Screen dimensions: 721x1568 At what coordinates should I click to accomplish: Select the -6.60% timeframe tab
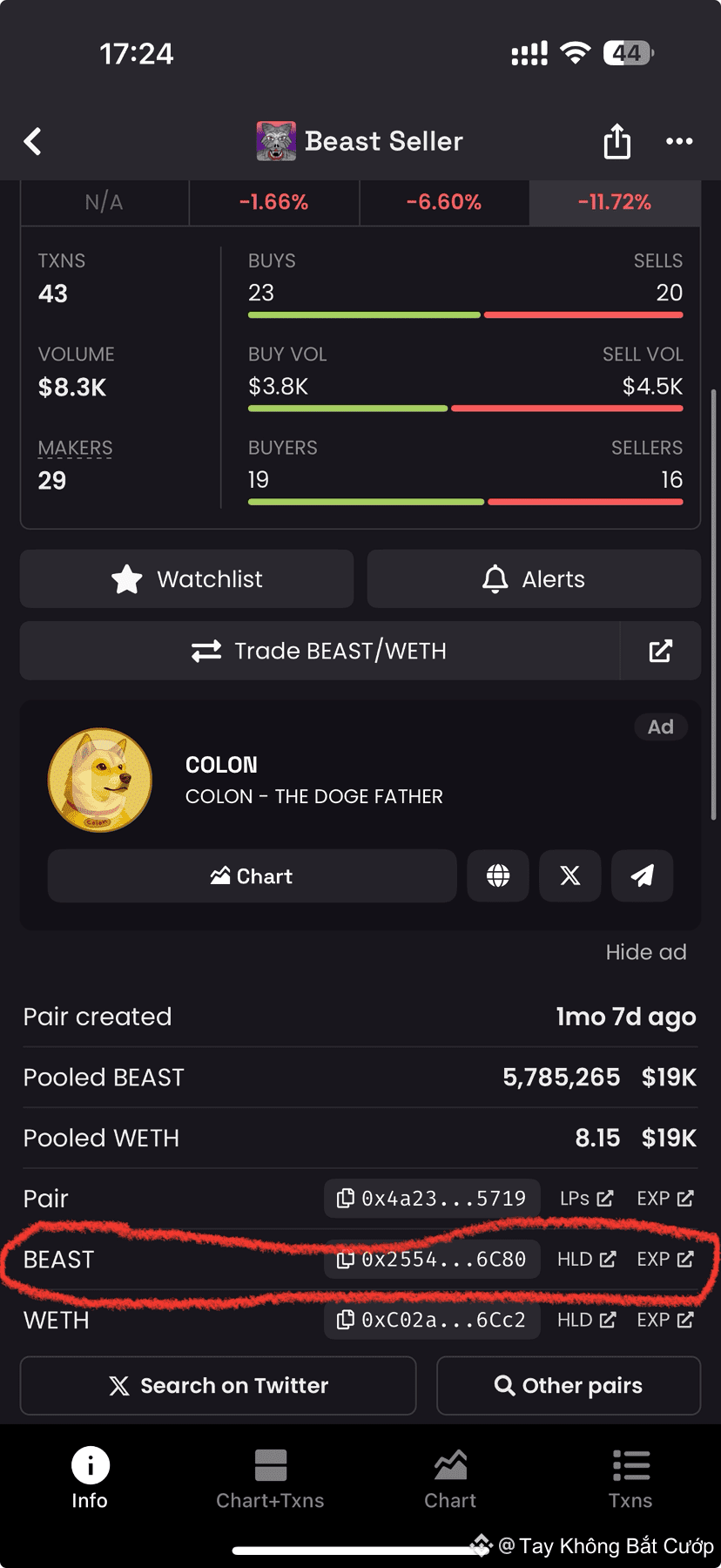443,202
